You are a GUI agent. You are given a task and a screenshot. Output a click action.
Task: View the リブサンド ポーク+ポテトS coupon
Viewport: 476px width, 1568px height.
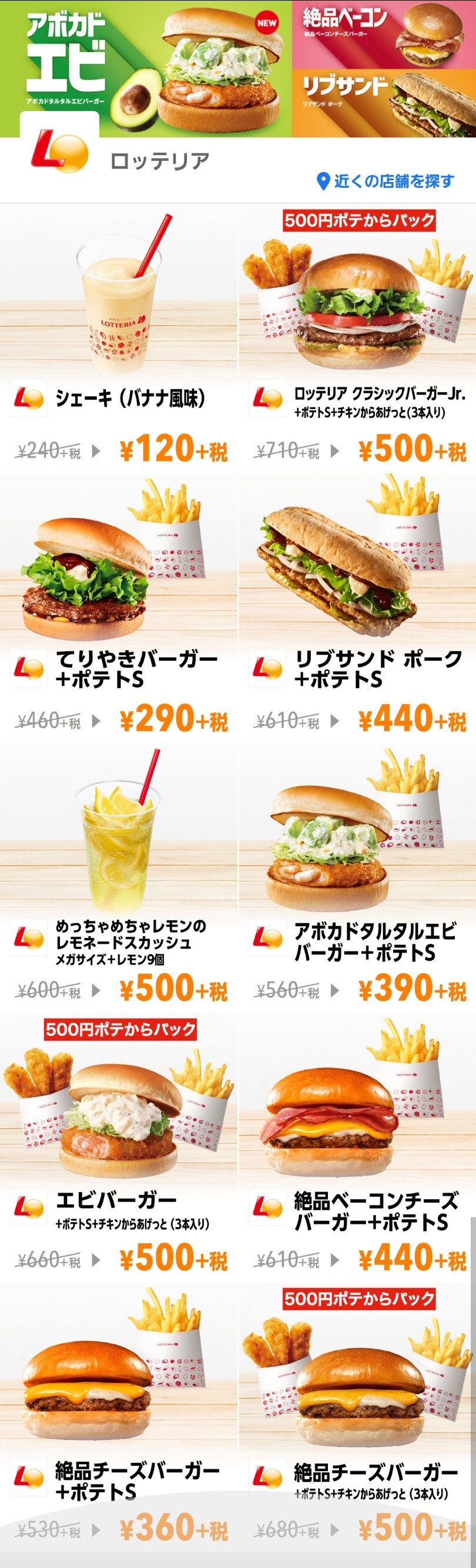[357, 607]
